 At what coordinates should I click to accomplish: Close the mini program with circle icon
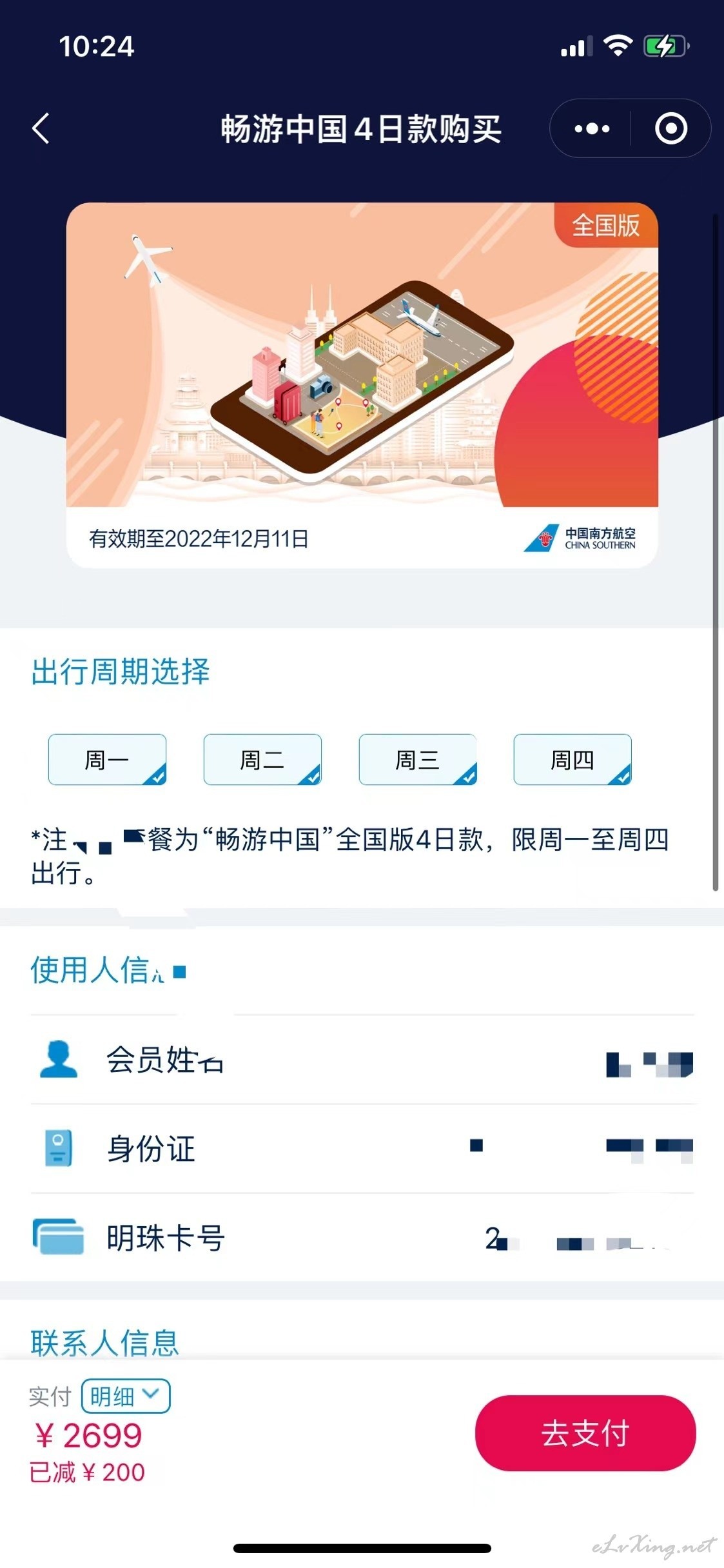pos(670,128)
